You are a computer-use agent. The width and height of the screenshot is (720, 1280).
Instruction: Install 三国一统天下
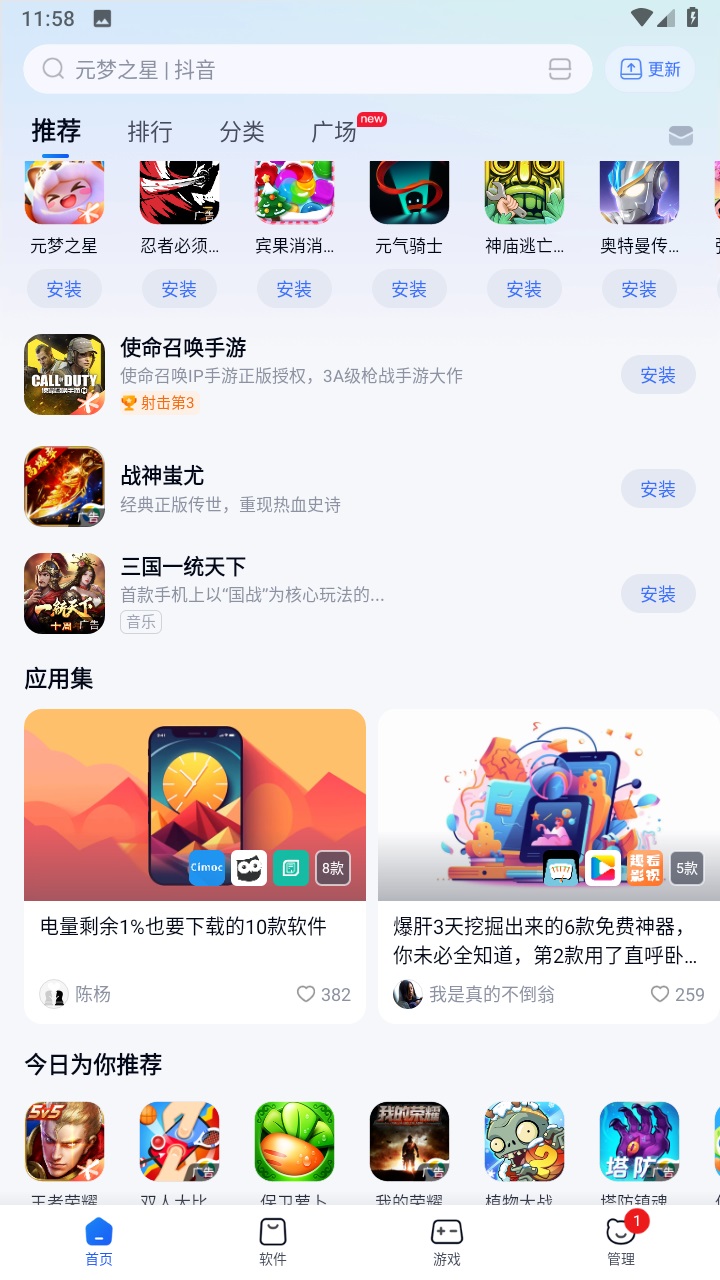click(658, 594)
